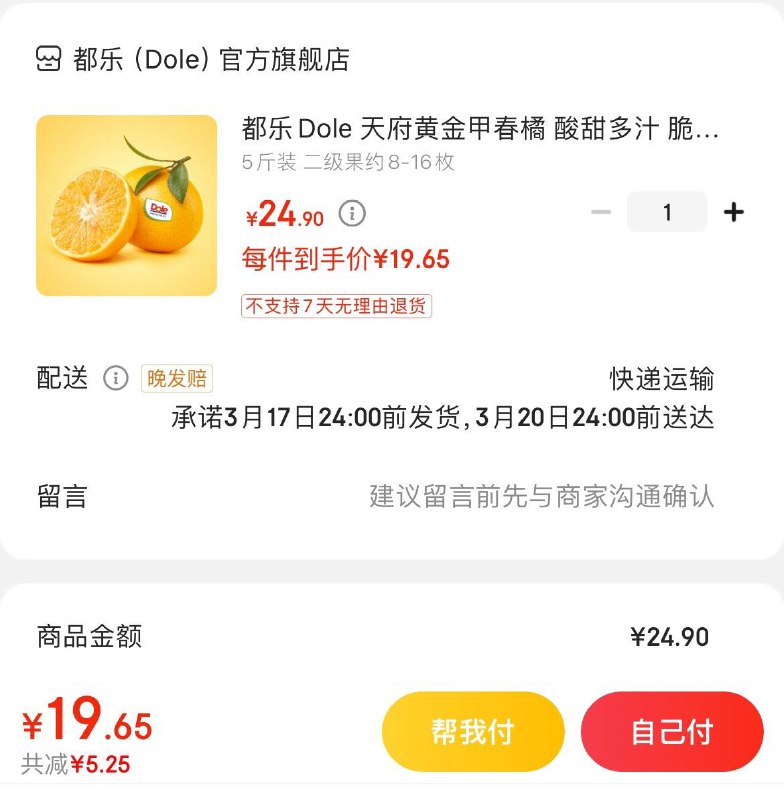The width and height of the screenshot is (784, 800).
Task: Increase quantity with the plus stepper
Action: [735, 211]
